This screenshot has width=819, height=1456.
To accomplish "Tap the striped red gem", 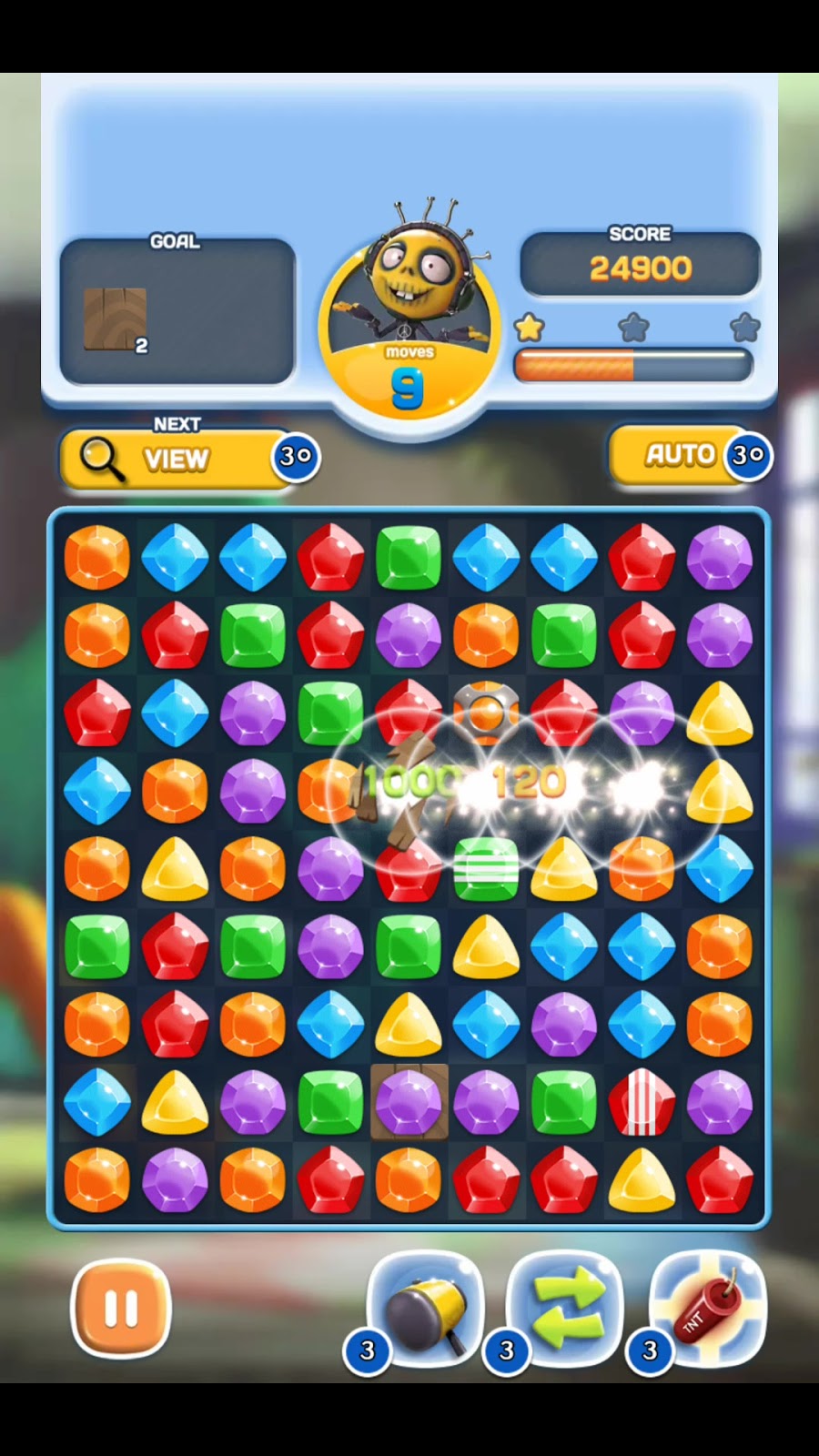I will [642, 1103].
